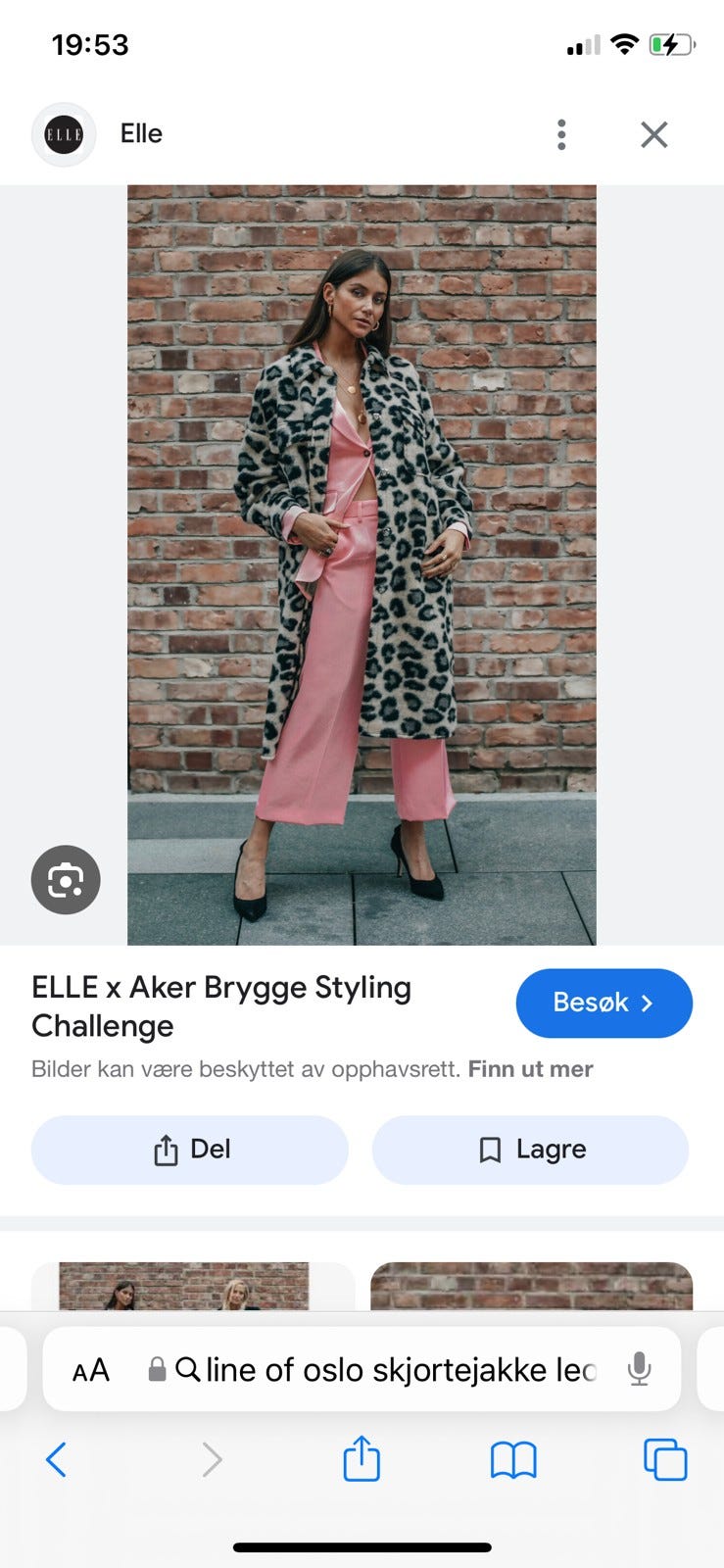Screen dimensions: 724x1568
Task: Tap the forward navigation arrow
Action: coord(213,1459)
